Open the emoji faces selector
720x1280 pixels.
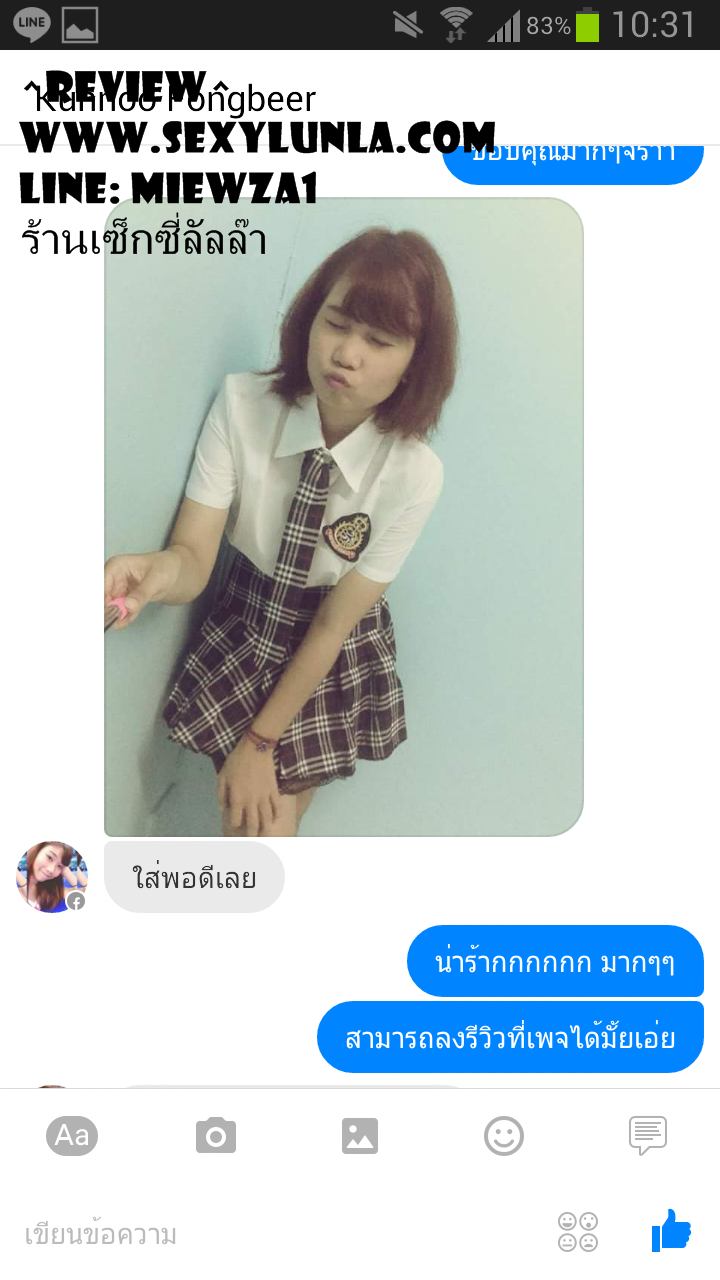(578, 1232)
